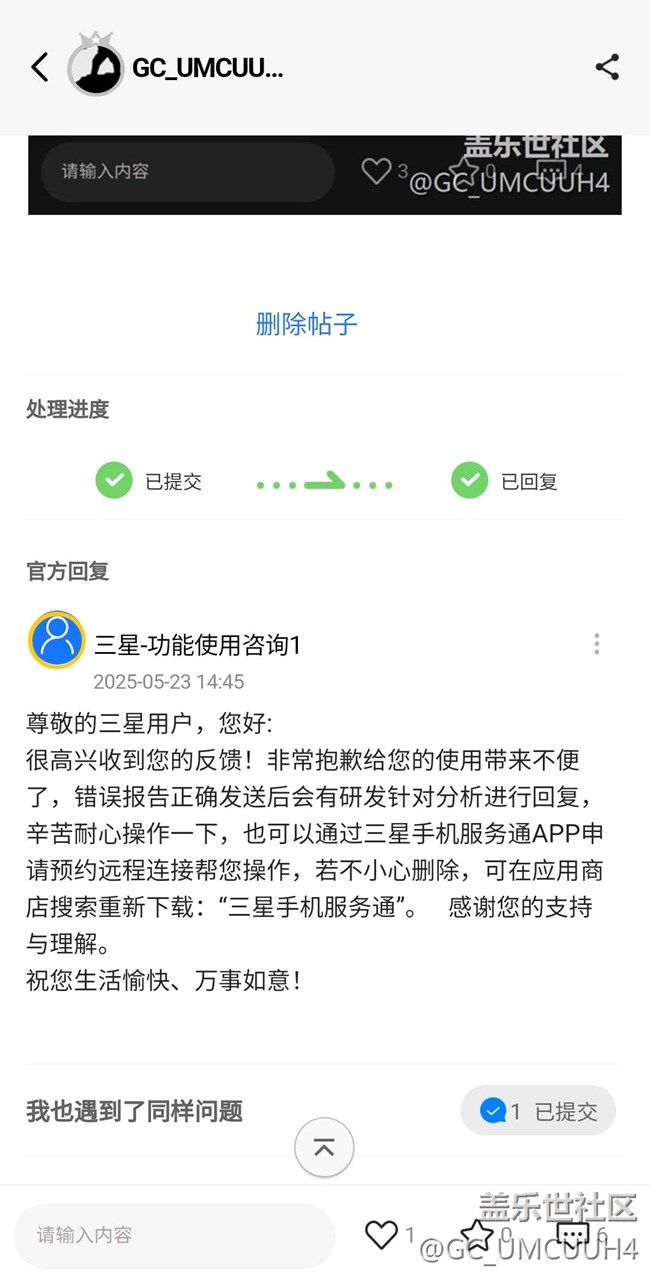Image resolution: width=650 pixels, height=1283 pixels.
Task: Bookmark the post with star icon
Action: [x=476, y=1235]
